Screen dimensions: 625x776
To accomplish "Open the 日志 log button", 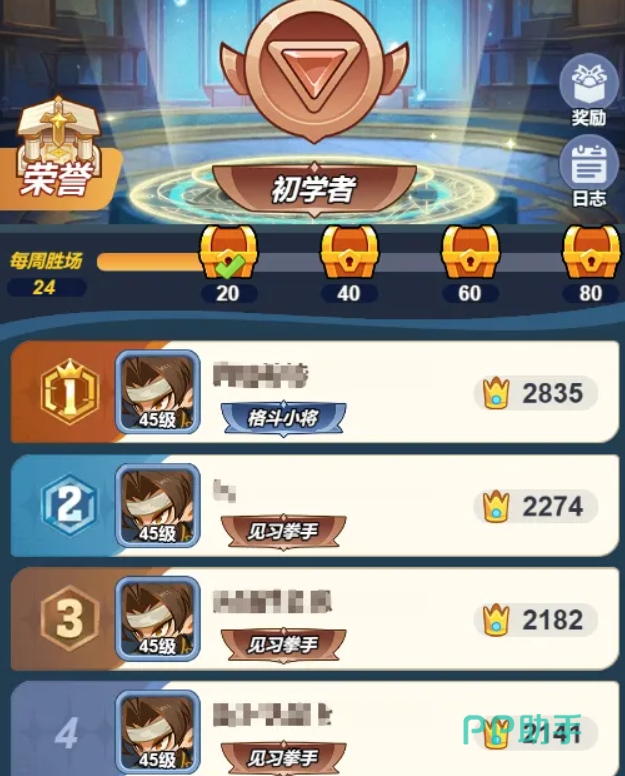I will coord(589,170).
